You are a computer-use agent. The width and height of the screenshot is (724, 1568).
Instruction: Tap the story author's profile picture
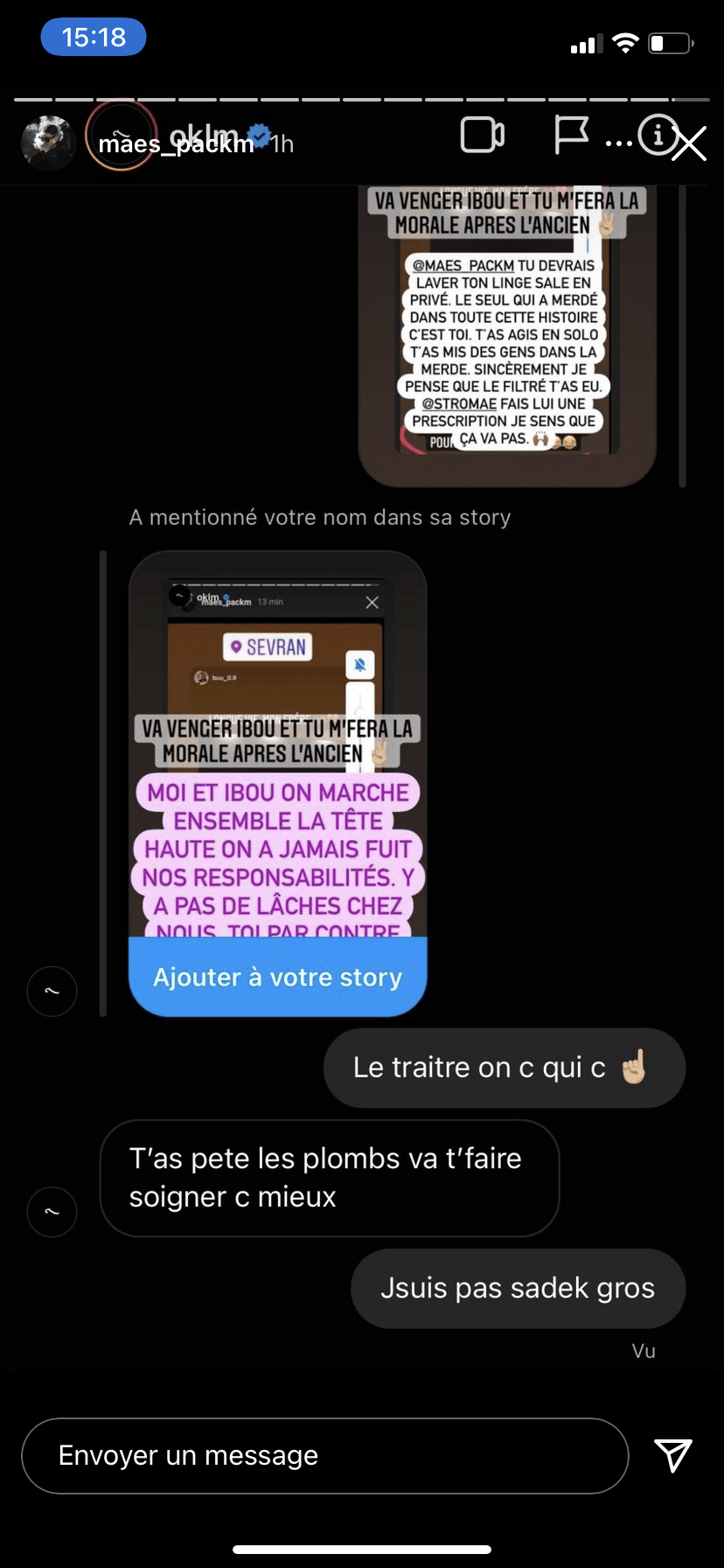tap(48, 142)
